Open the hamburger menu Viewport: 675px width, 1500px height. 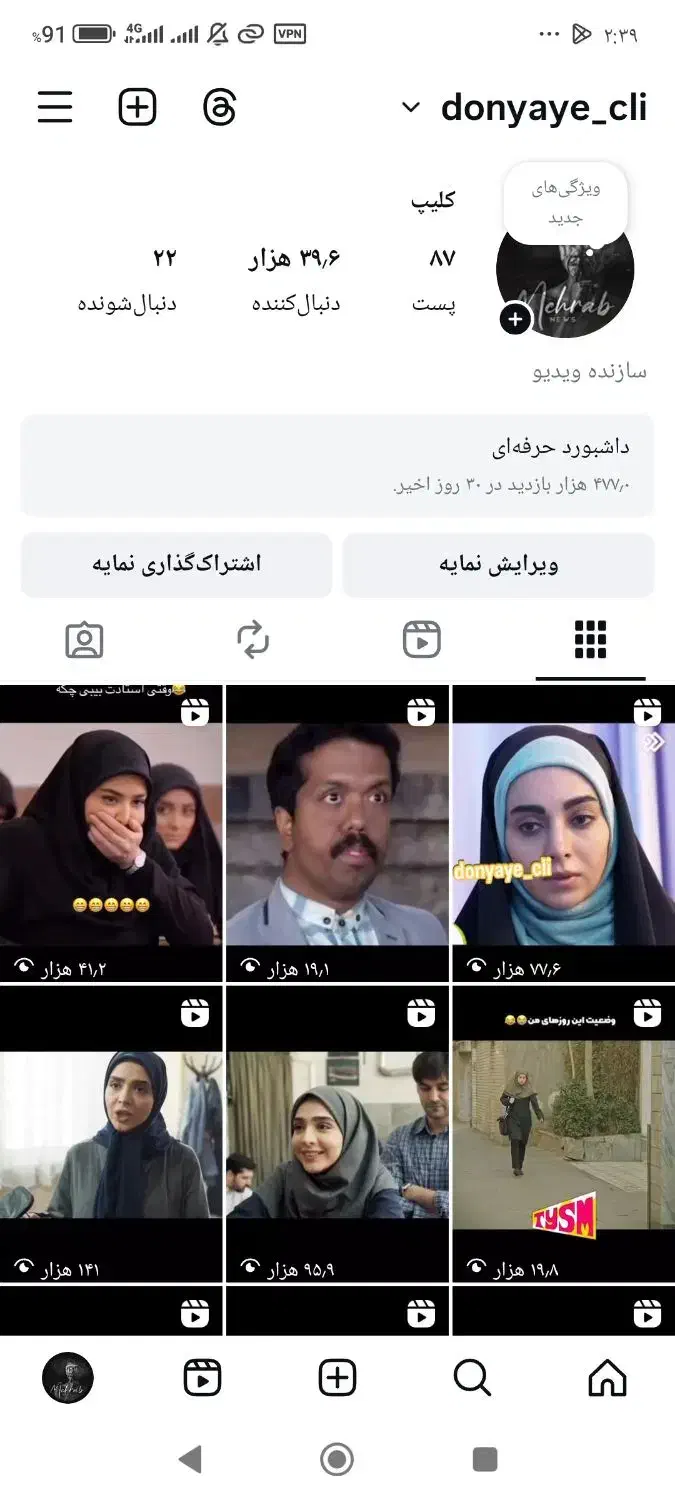click(55, 107)
